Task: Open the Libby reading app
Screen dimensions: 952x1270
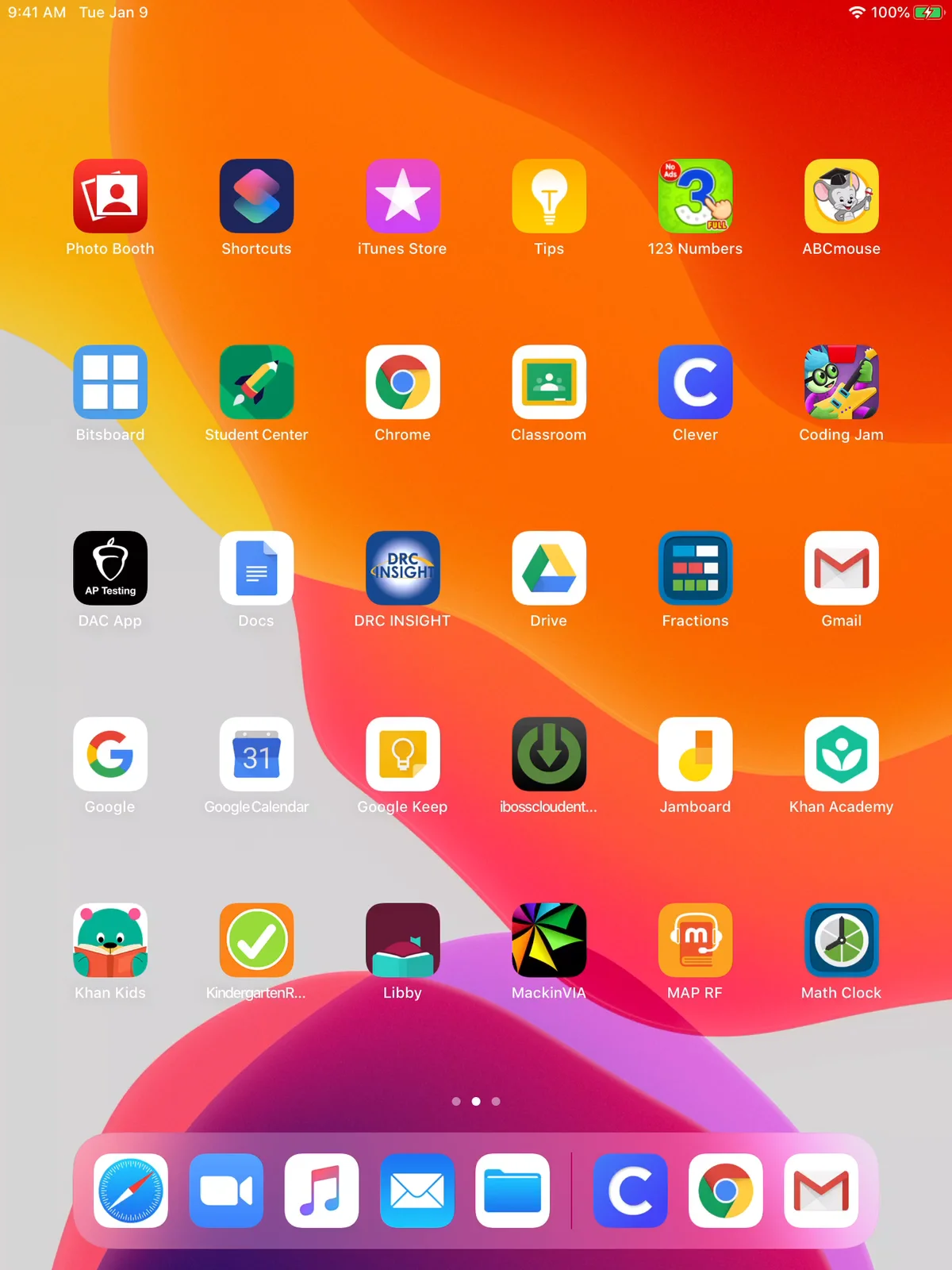Action: 402,940
